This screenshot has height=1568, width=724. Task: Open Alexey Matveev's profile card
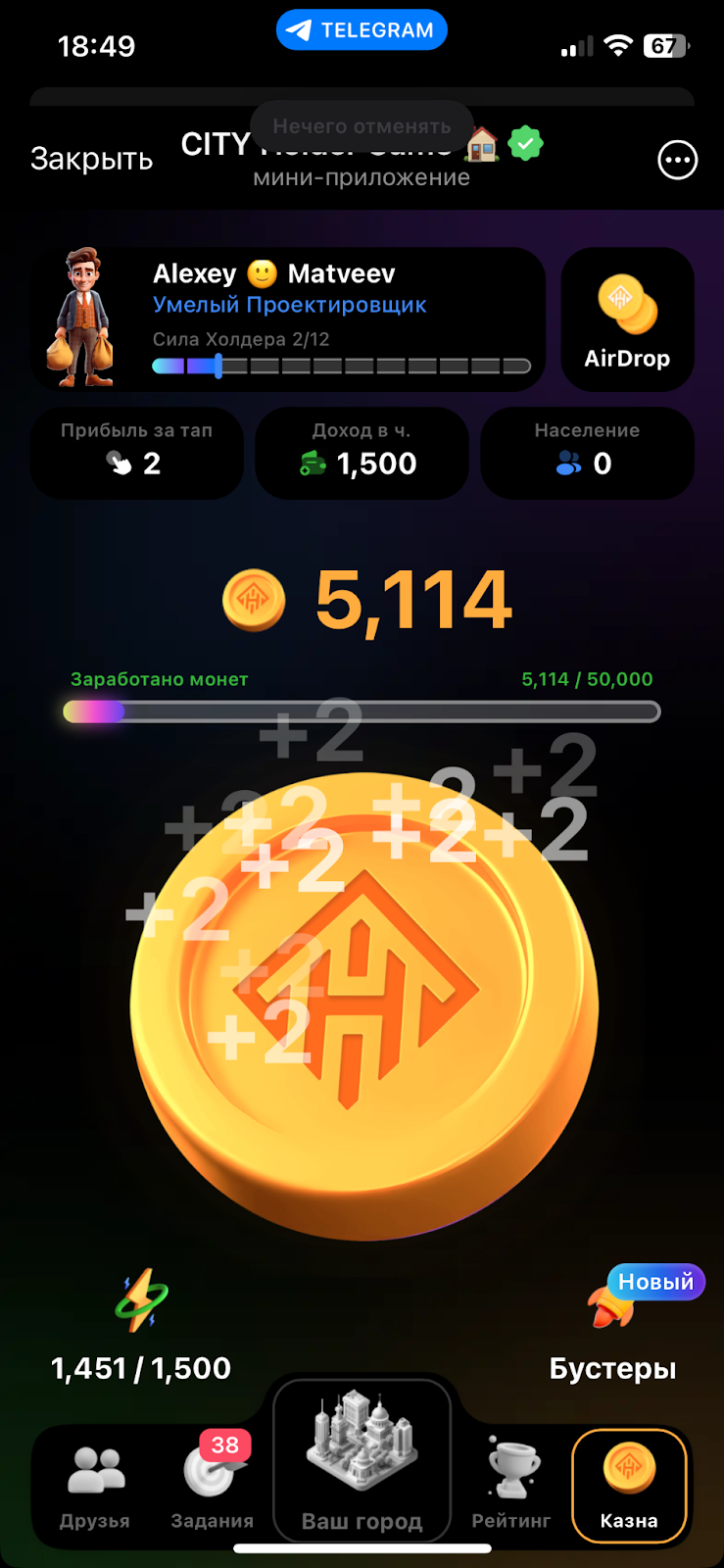(x=289, y=318)
